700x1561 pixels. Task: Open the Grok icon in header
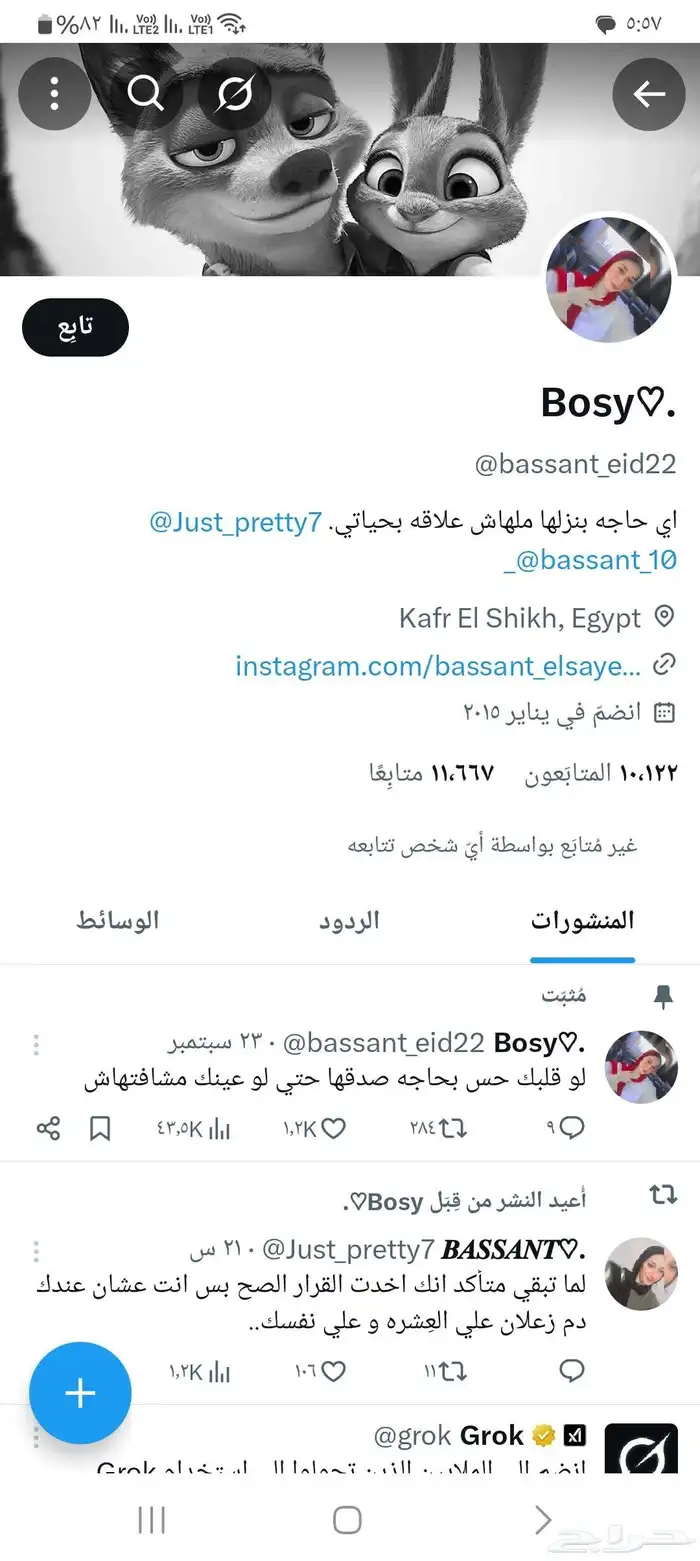[x=234, y=94]
